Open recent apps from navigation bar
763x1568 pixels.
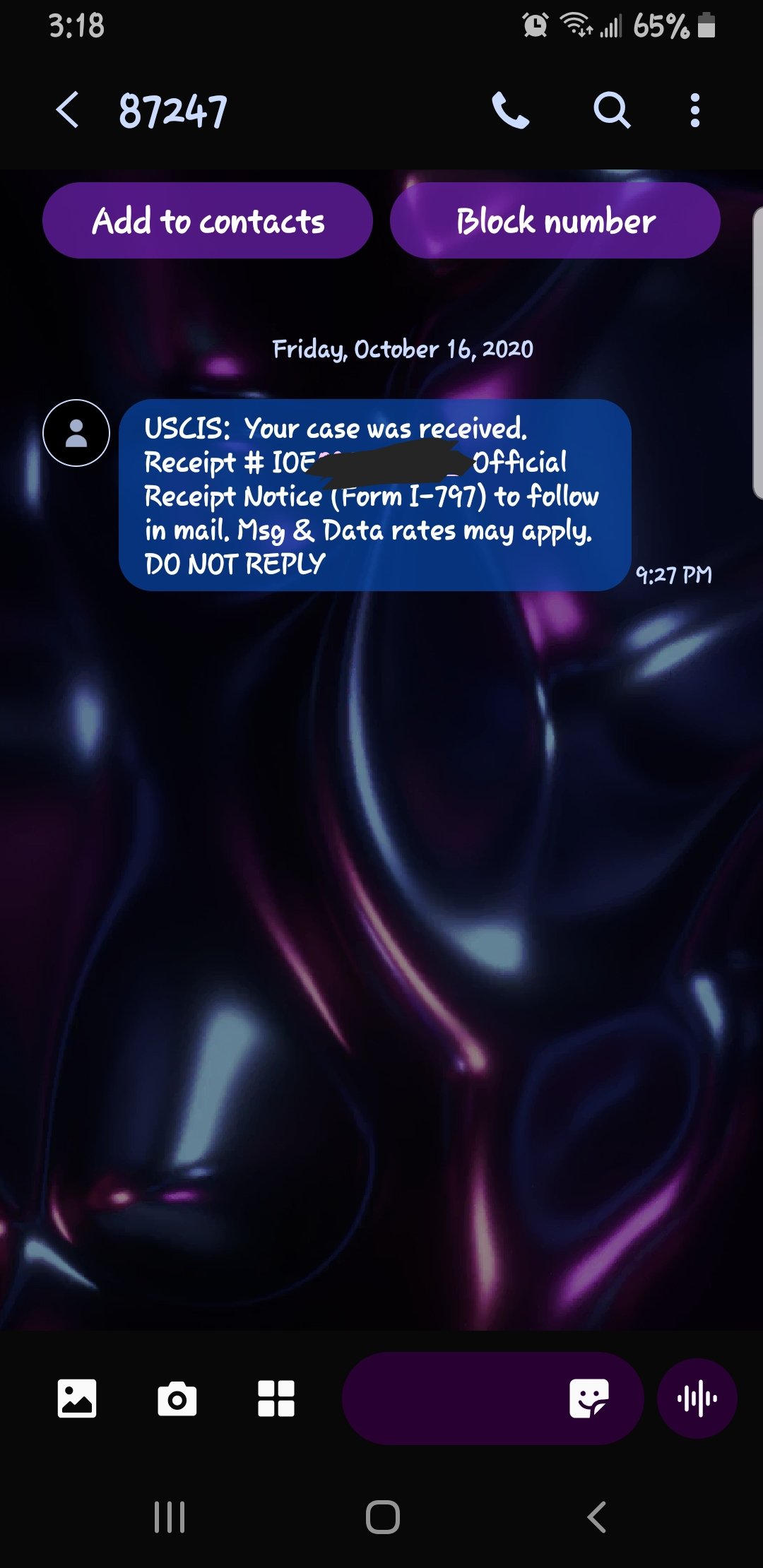pos(170,1517)
